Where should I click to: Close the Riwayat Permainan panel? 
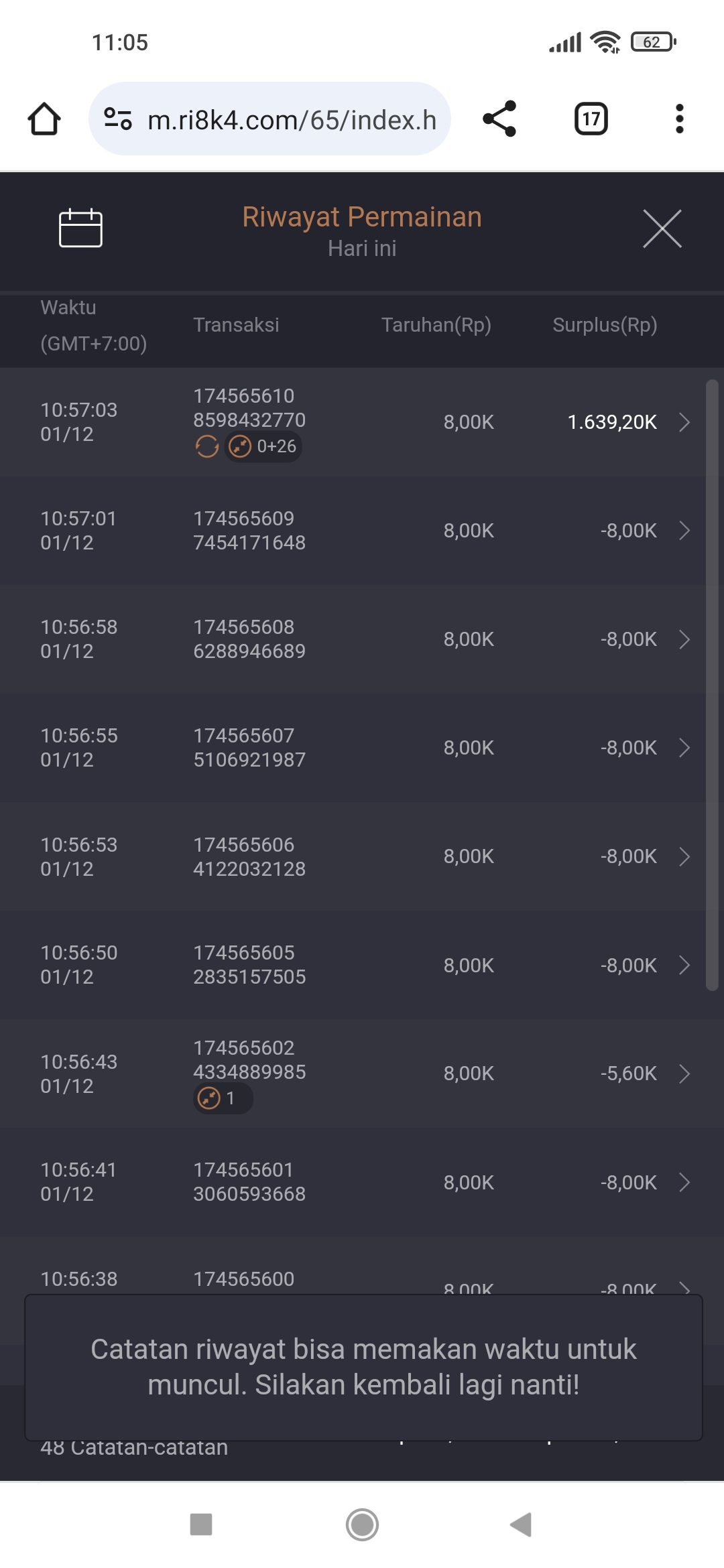tap(662, 228)
